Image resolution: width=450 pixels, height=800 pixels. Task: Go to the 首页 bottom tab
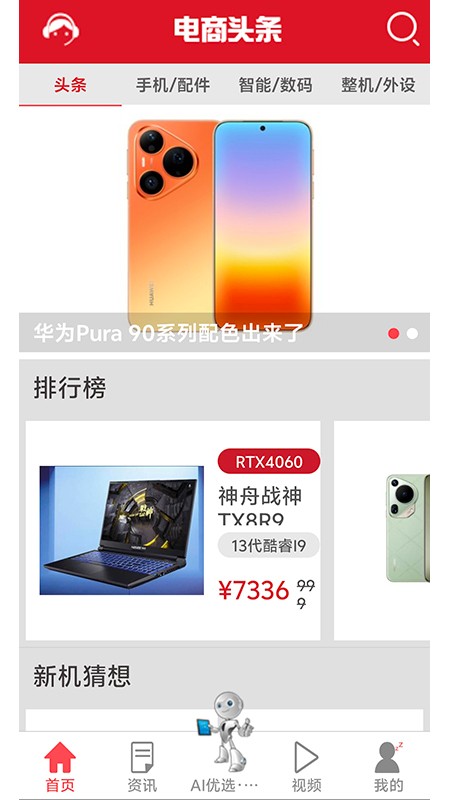pyautogui.click(x=60, y=766)
